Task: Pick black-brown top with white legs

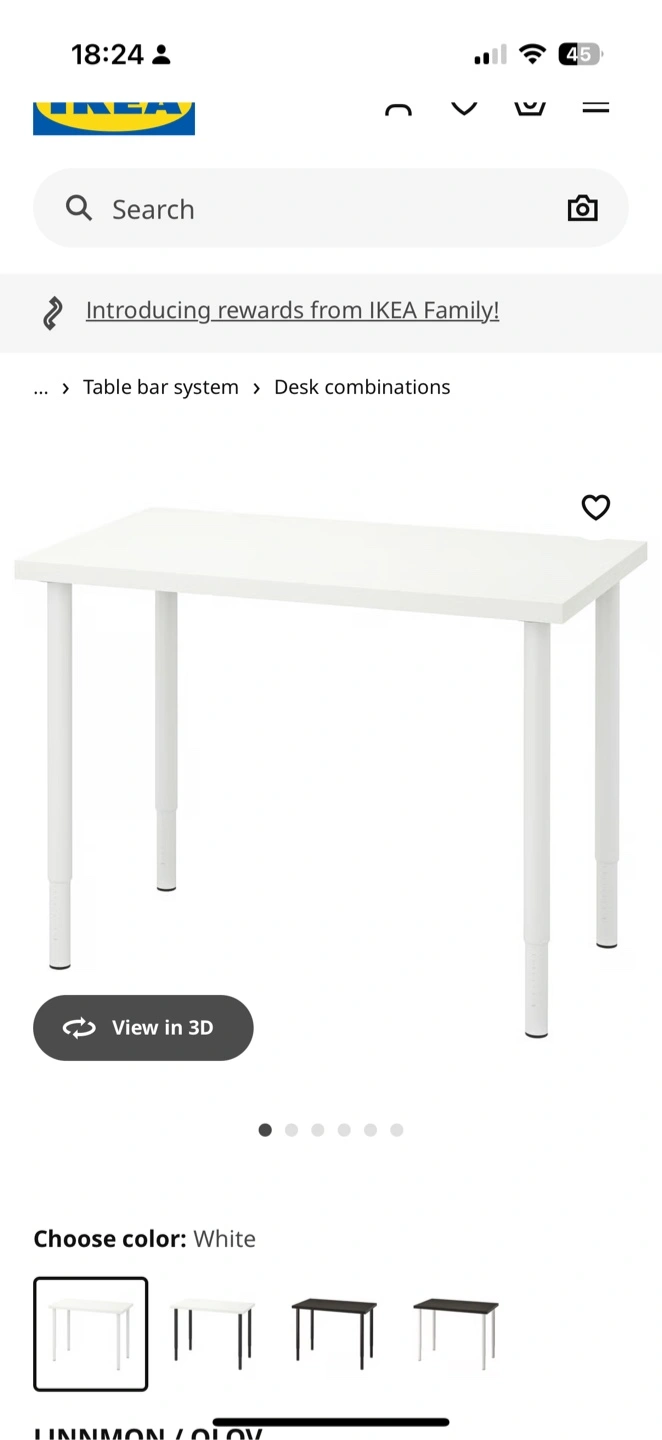Action: pos(456,1332)
